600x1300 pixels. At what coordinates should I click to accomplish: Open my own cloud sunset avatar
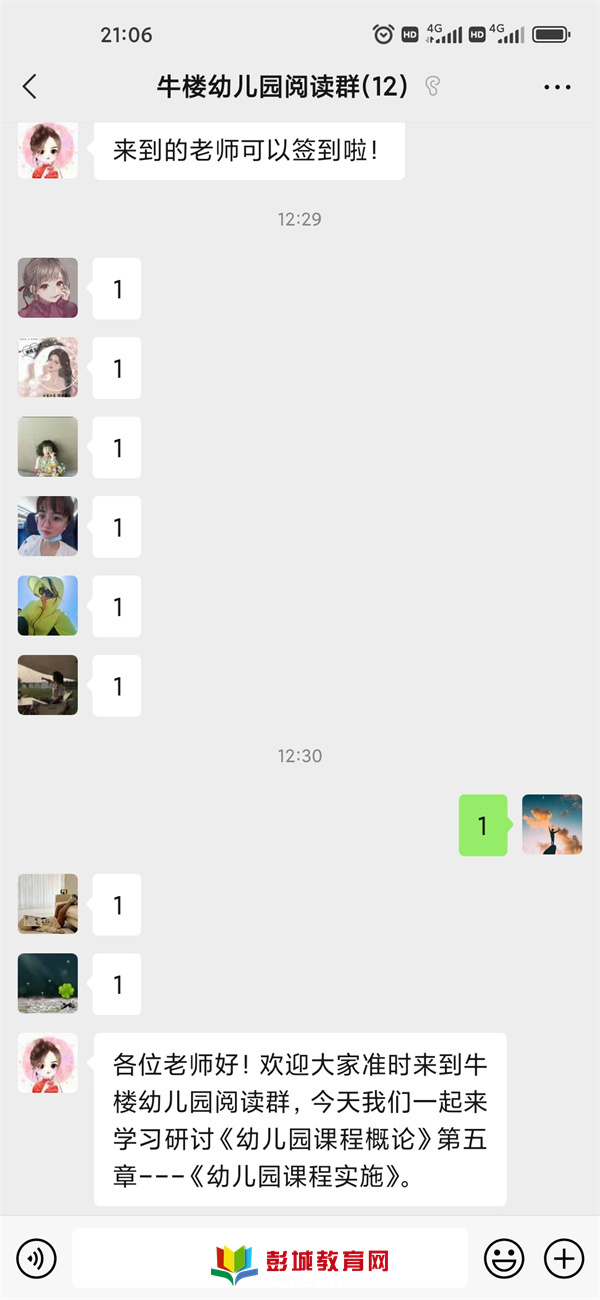pos(552,825)
